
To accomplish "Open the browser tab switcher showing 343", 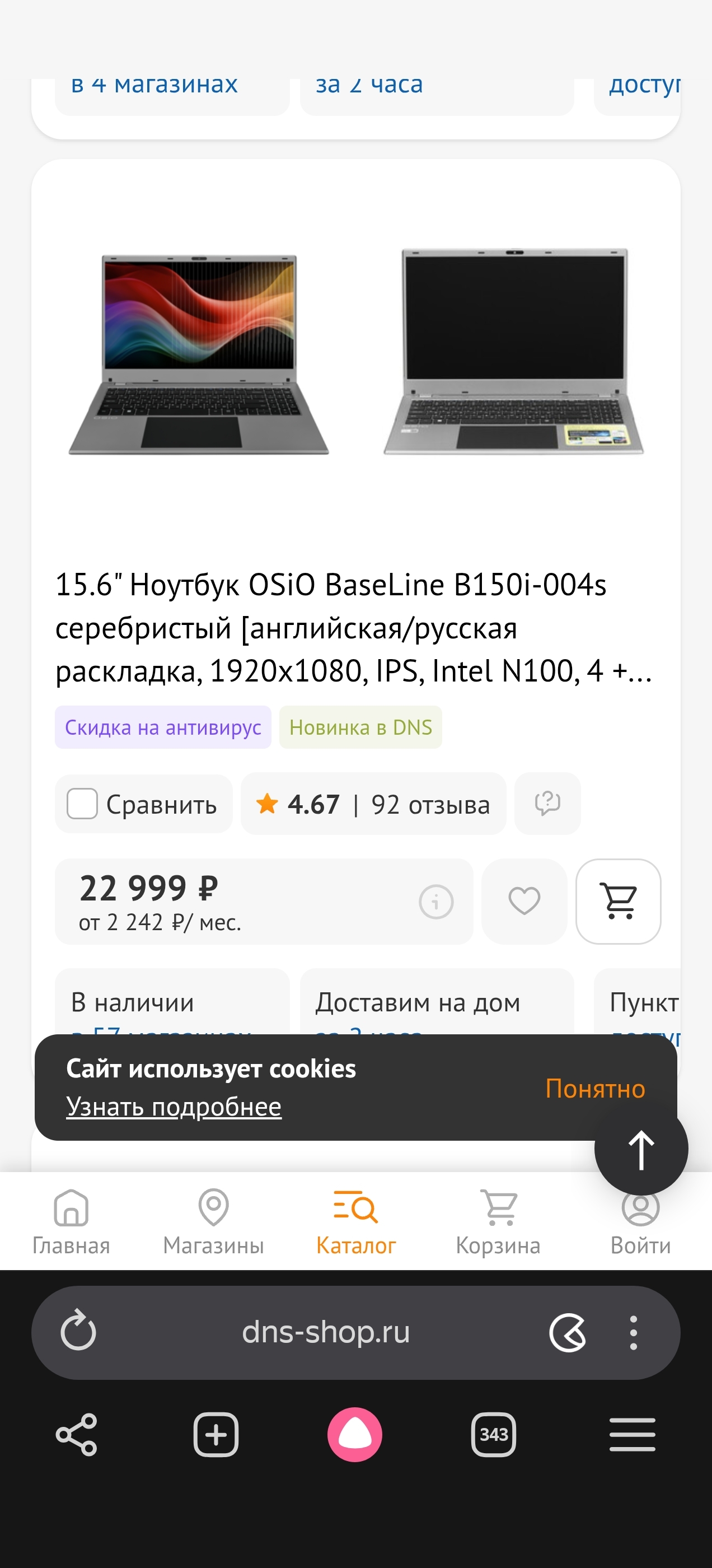I will [494, 1435].
